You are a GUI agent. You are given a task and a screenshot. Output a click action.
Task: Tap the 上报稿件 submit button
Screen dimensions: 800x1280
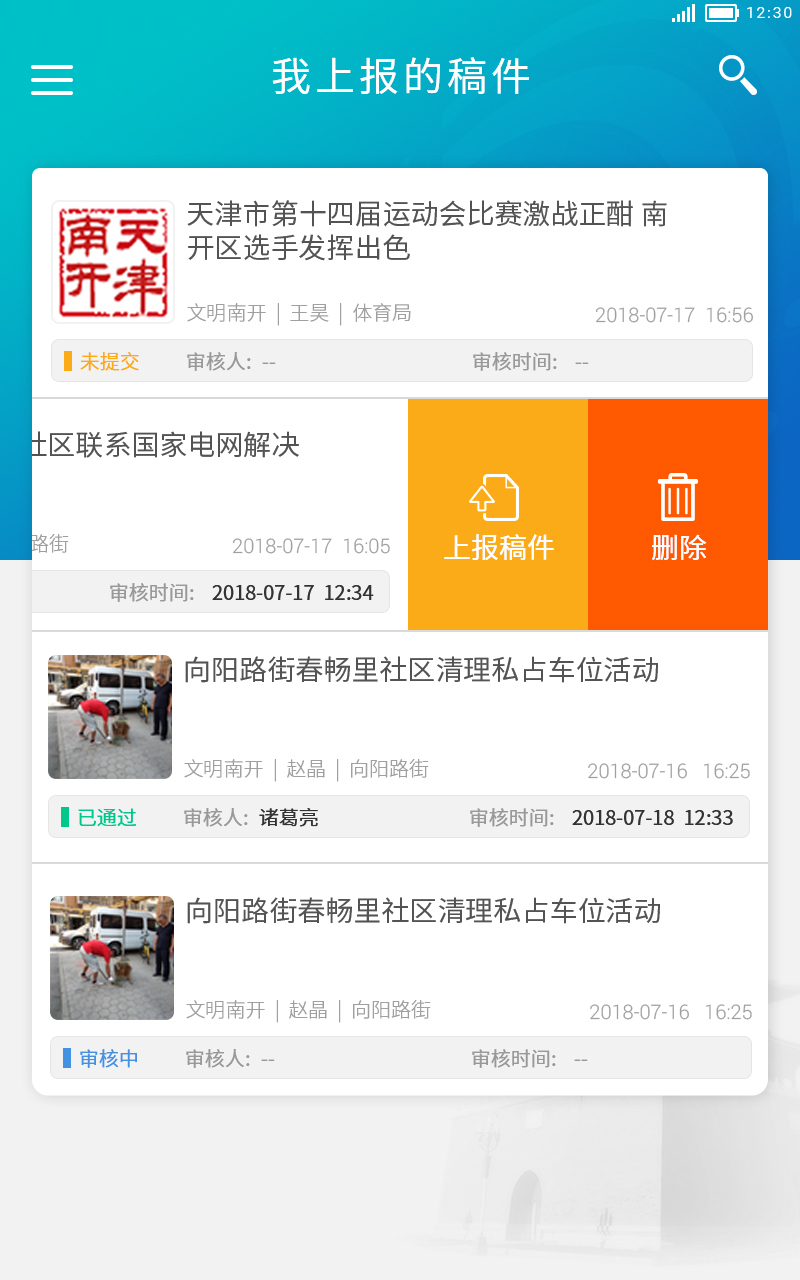(x=498, y=515)
